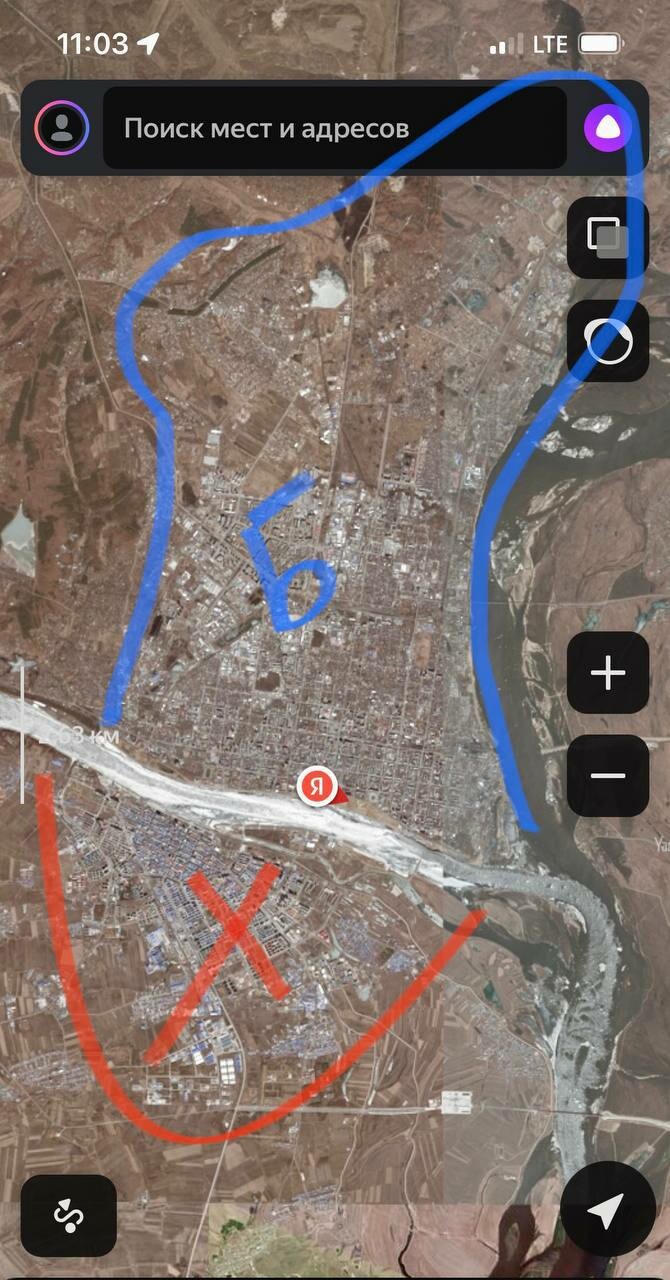Viewport: 670px width, 1280px height.
Task: Open the map layers selector
Action: pyautogui.click(x=607, y=237)
